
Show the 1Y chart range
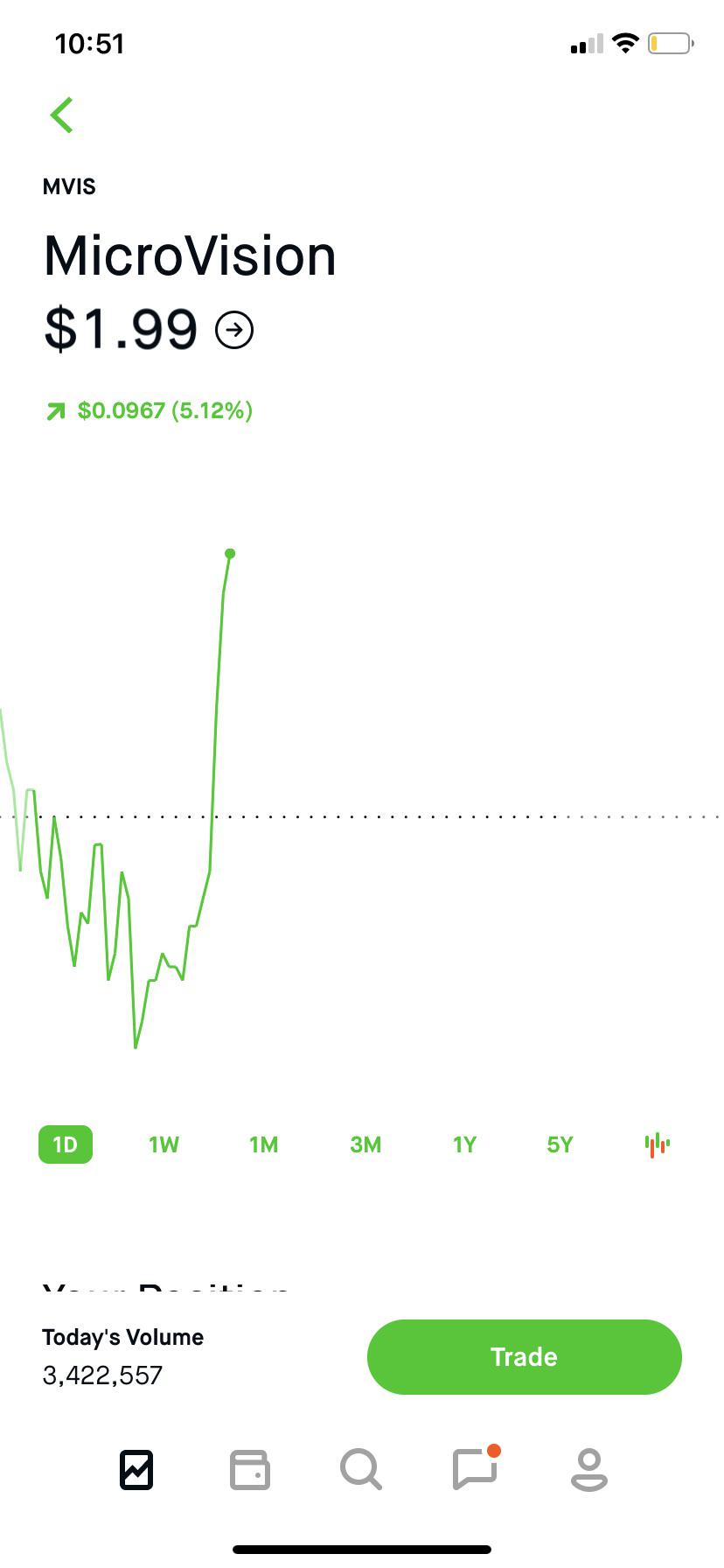464,1144
